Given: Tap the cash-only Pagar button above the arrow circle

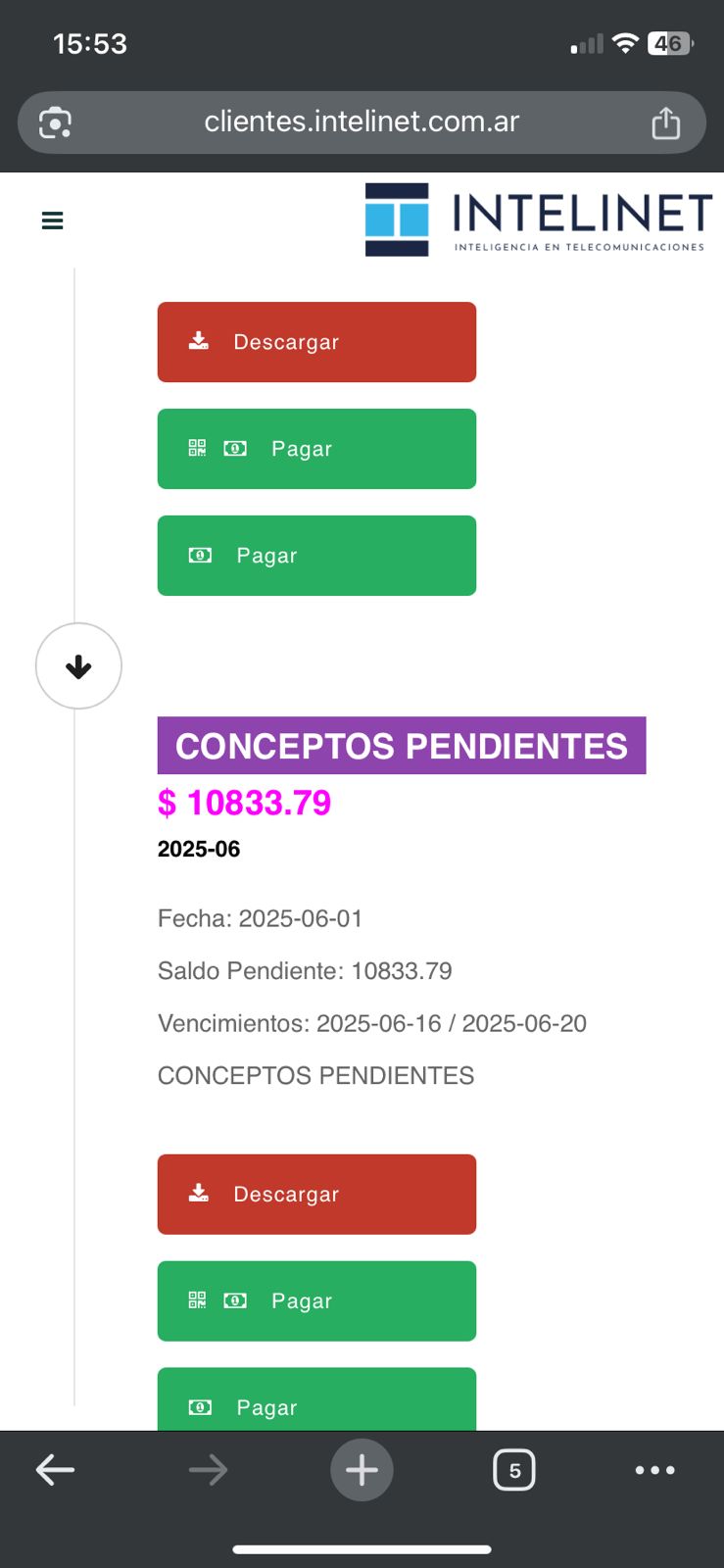Looking at the screenshot, I should click(316, 556).
